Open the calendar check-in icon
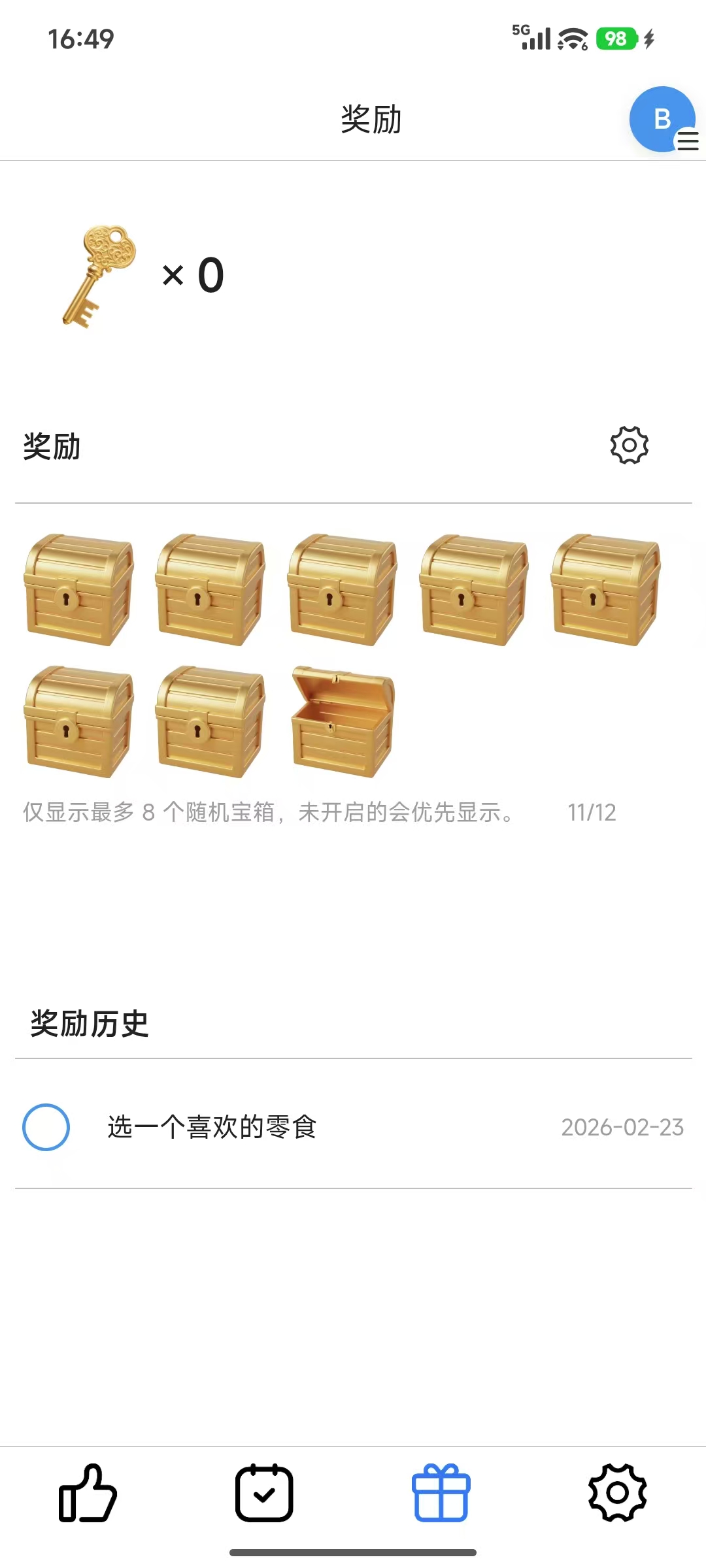Screen dimensions: 706x1568 [265, 1493]
